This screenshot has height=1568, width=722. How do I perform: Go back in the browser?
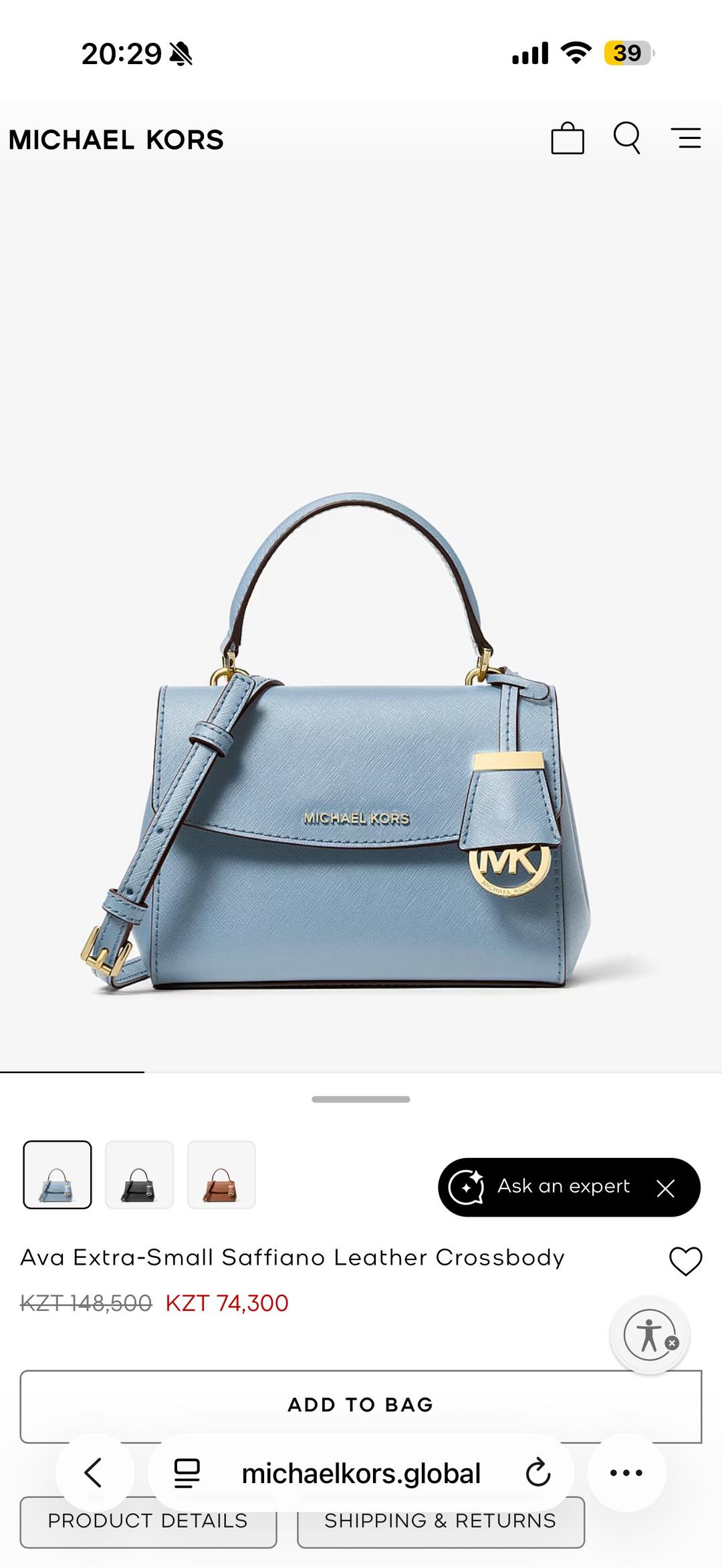(x=94, y=1472)
